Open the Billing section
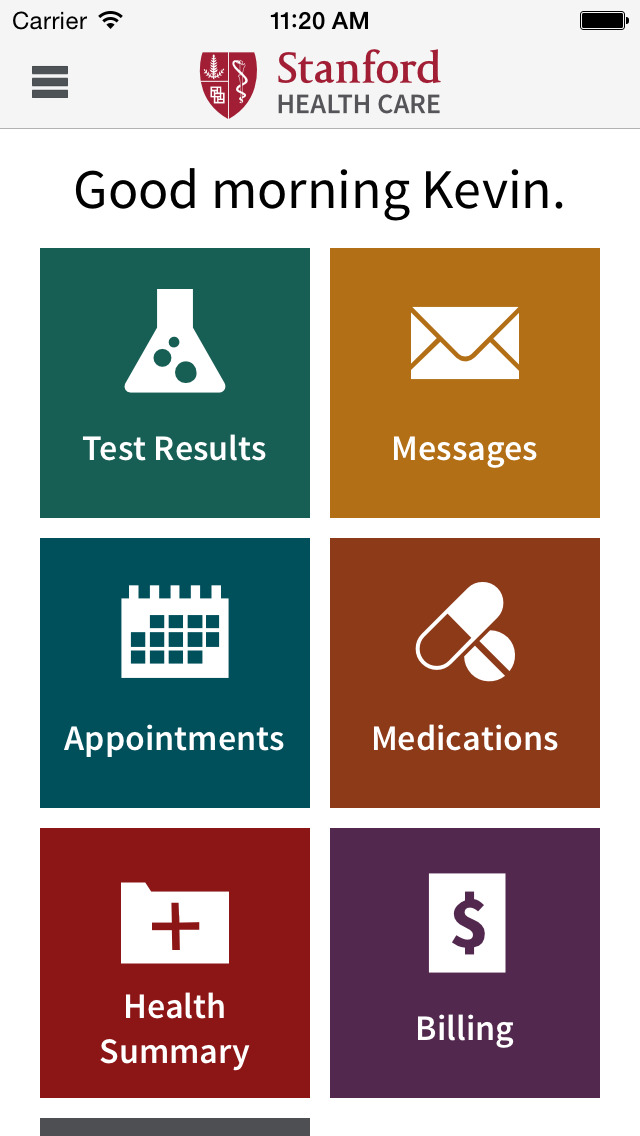The height and width of the screenshot is (1136, 640). point(465,963)
